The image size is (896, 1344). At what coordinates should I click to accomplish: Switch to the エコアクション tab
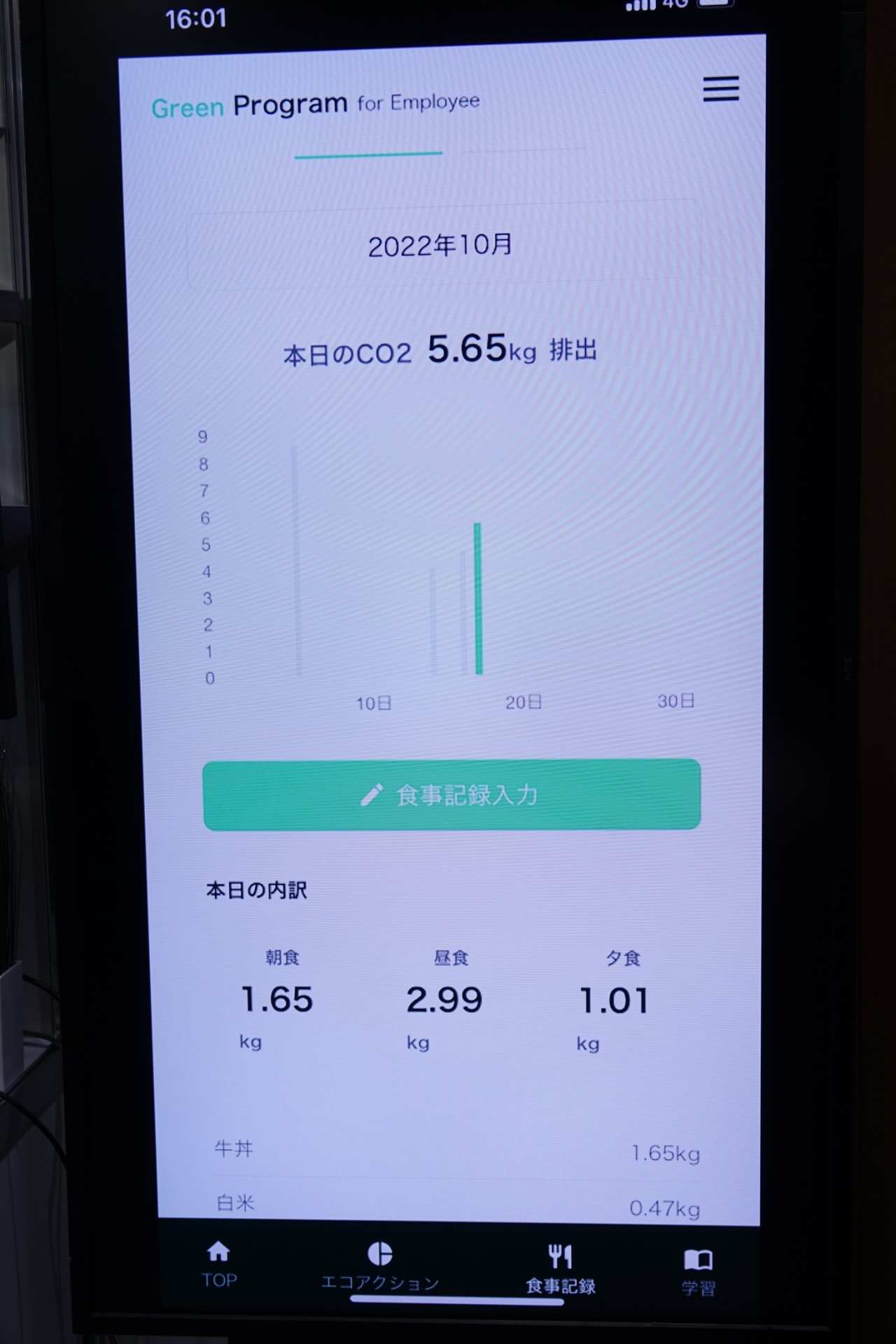tap(380, 1266)
